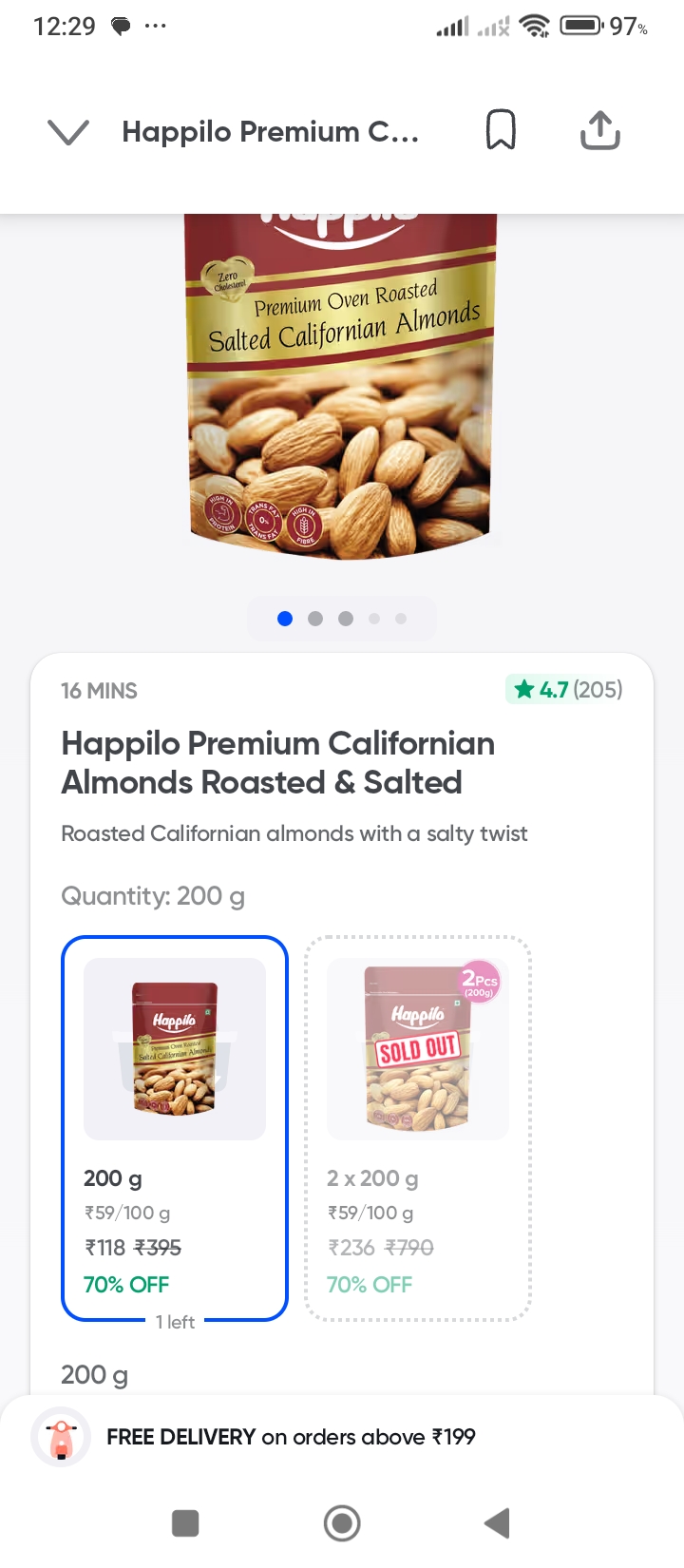Open the 4.7 rating reviews
Image resolution: width=684 pixels, height=1568 pixels.
click(x=566, y=690)
